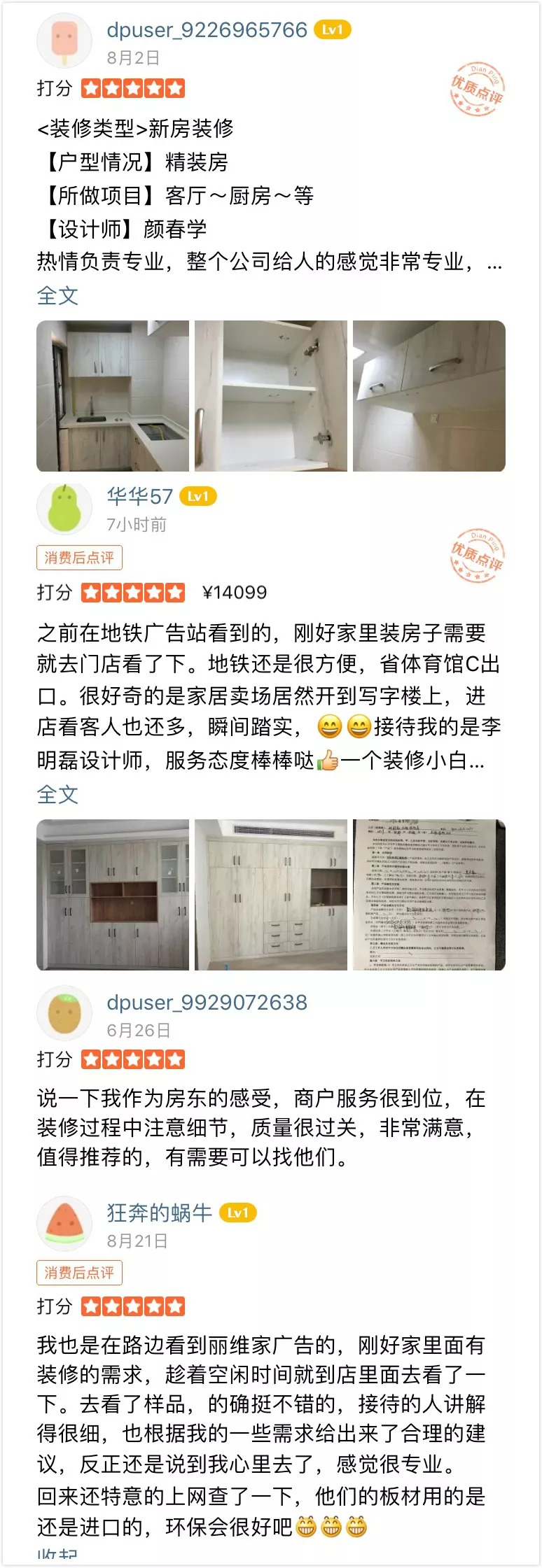Open dpuser_9226965766's profile avatar
This screenshot has width=542, height=1568.
pyautogui.click(x=64, y=41)
